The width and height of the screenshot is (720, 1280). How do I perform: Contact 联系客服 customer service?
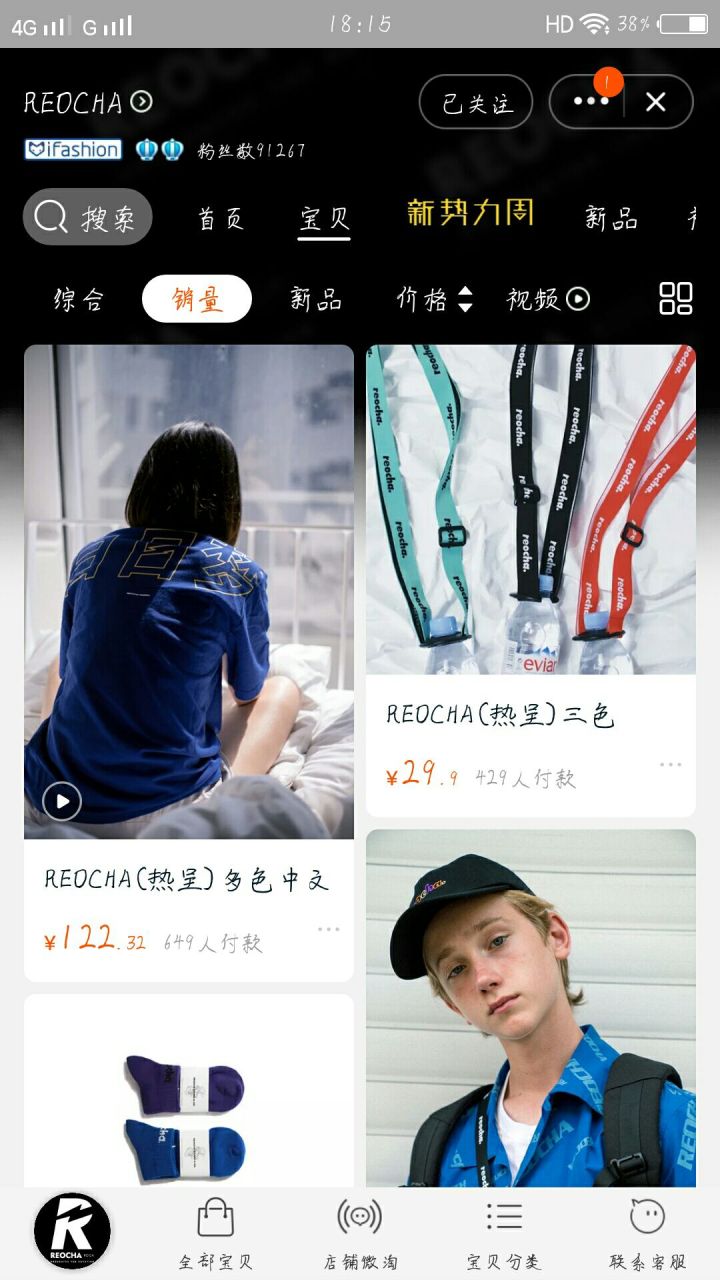[648, 1233]
